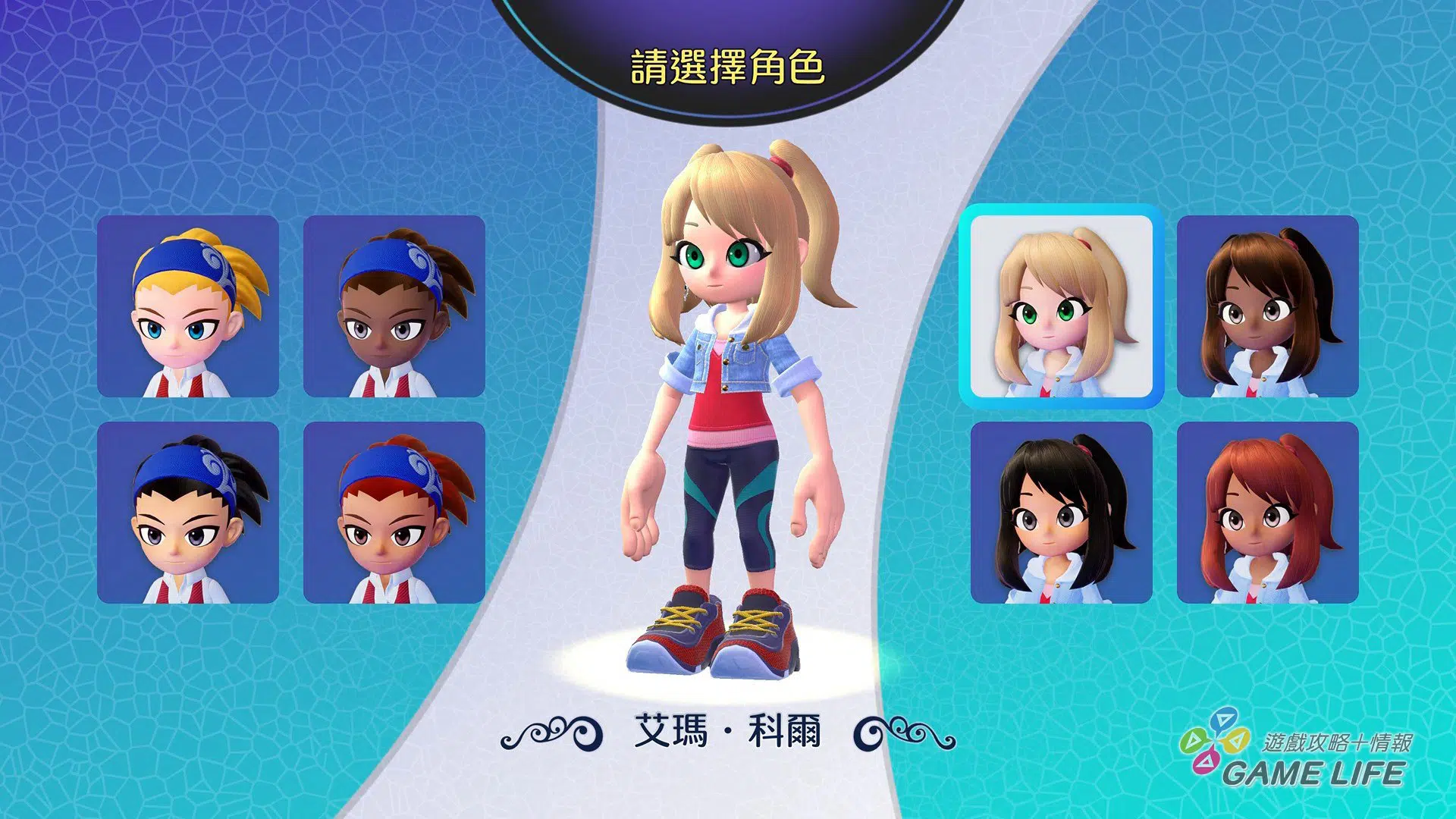Select the blonde male character with blue headband

(x=188, y=306)
